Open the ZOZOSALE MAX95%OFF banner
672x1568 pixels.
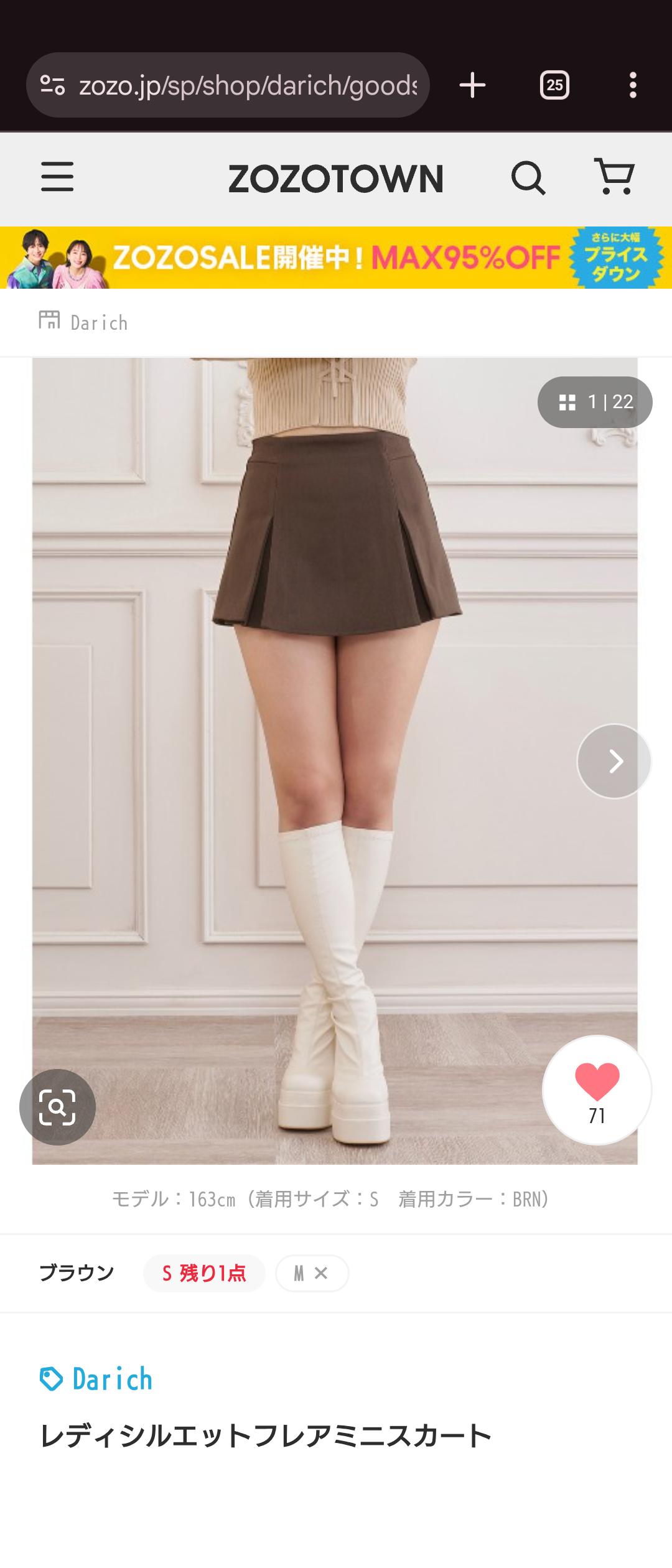pos(336,258)
